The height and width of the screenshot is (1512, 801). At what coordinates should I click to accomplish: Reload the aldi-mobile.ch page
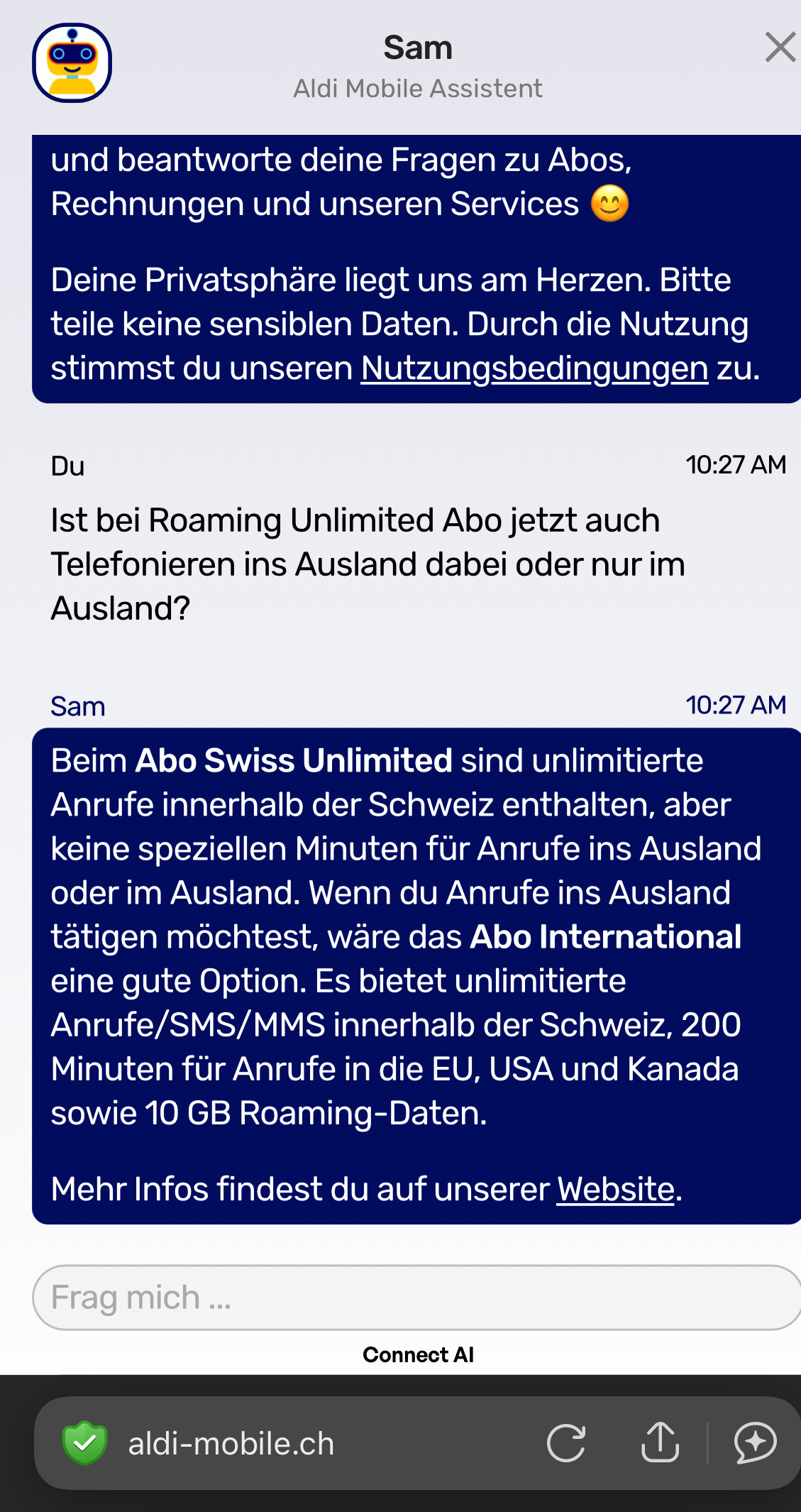[x=565, y=1443]
